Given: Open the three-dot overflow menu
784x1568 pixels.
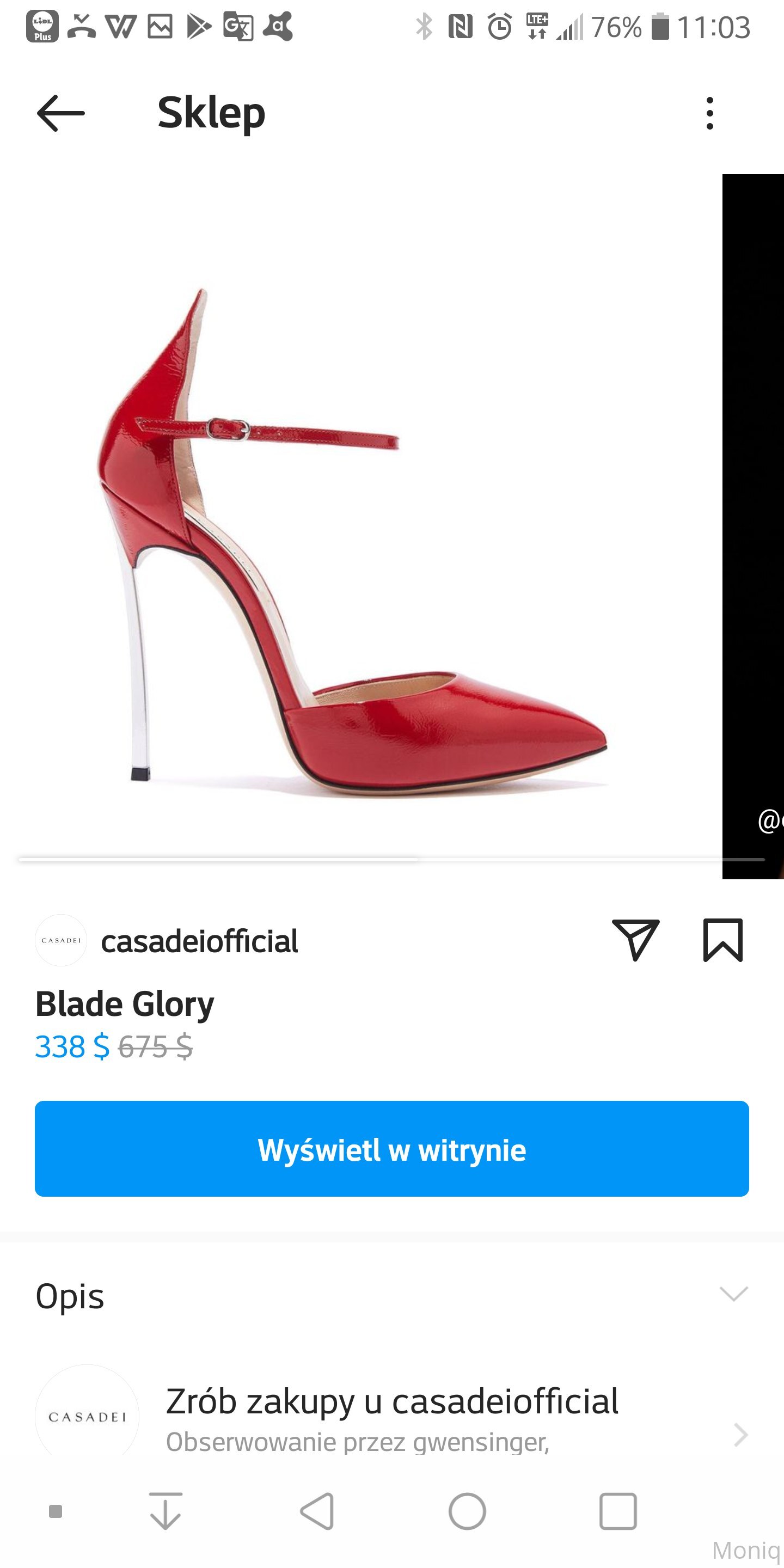Looking at the screenshot, I should coord(710,113).
